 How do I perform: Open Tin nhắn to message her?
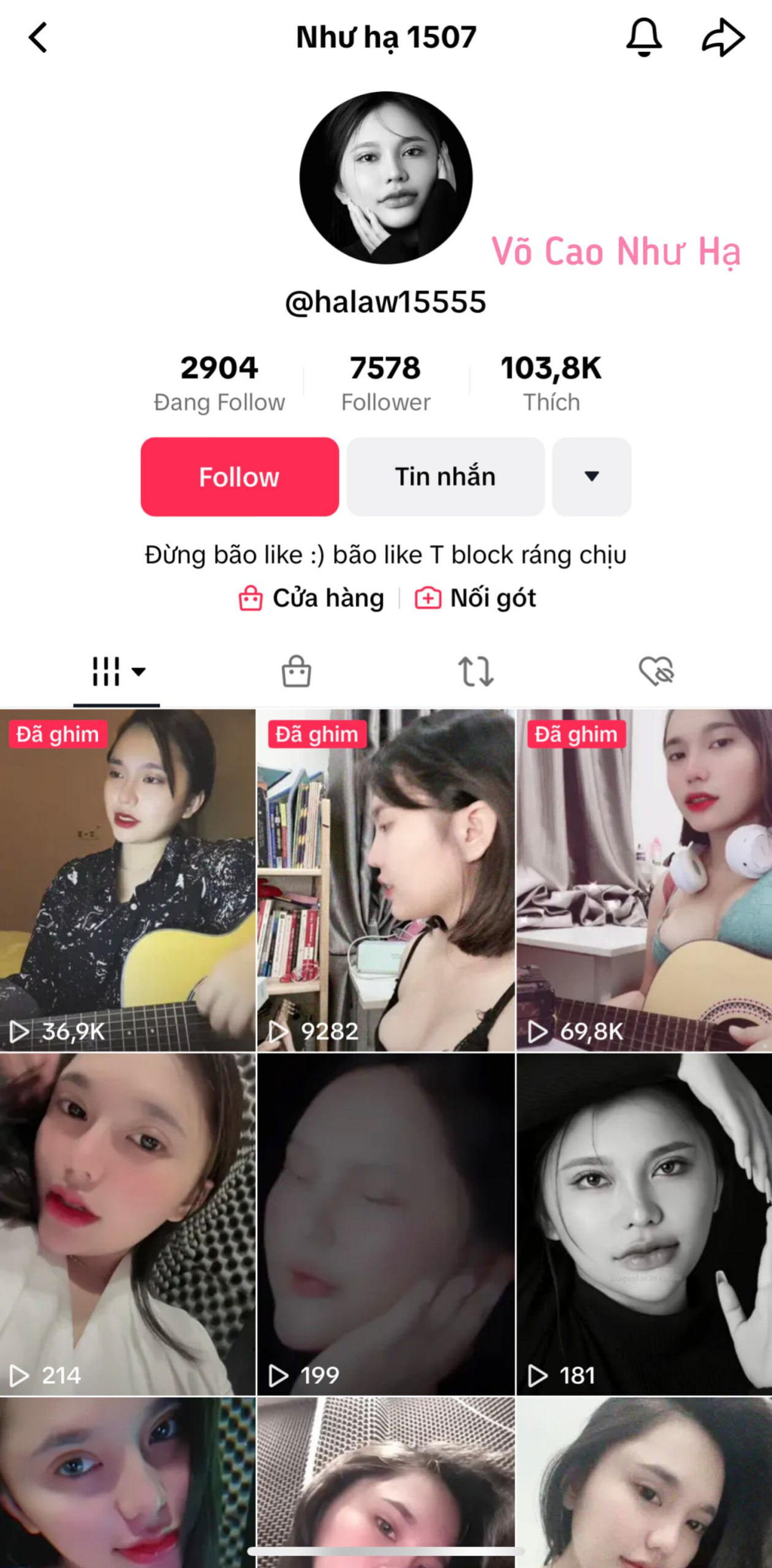tap(445, 477)
